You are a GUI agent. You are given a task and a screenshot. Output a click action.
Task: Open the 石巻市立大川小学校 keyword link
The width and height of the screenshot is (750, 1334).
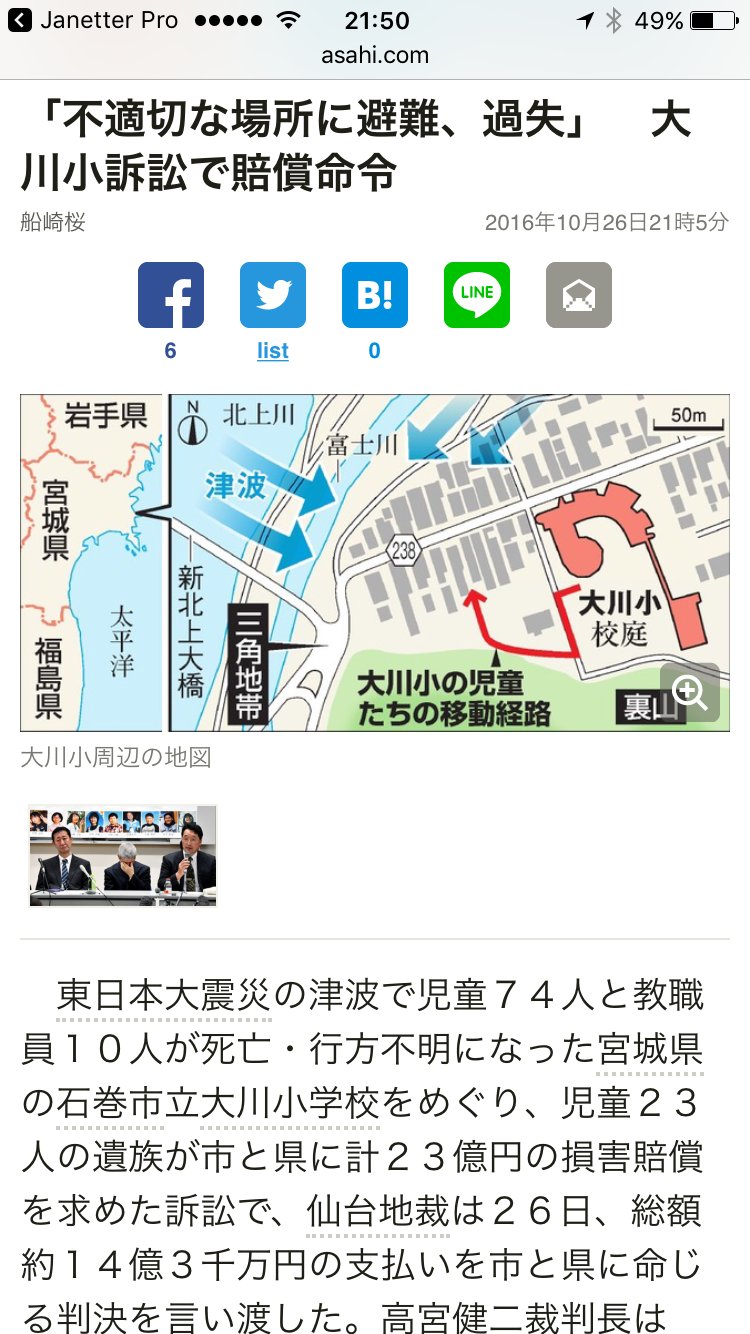click(x=215, y=1104)
